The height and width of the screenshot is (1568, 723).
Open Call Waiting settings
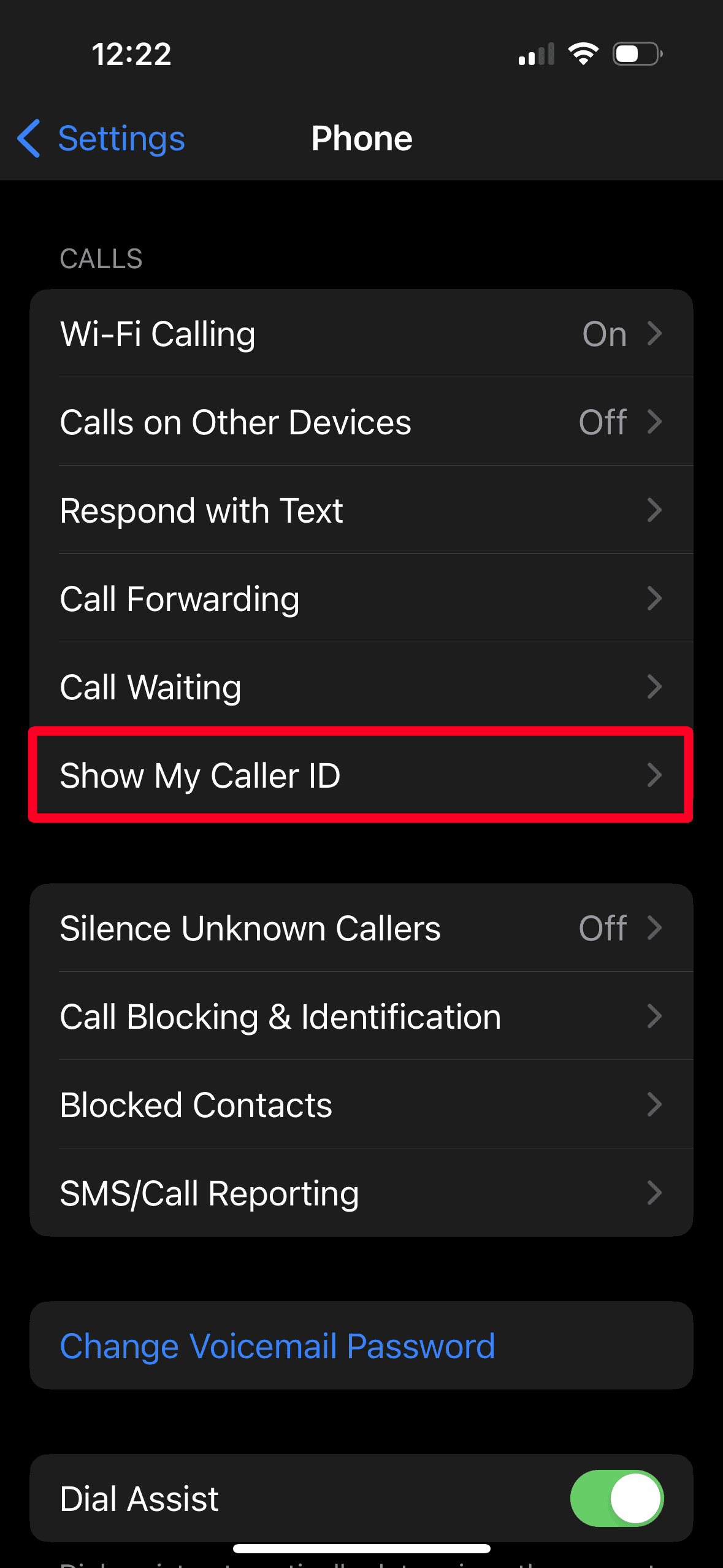[x=361, y=688]
